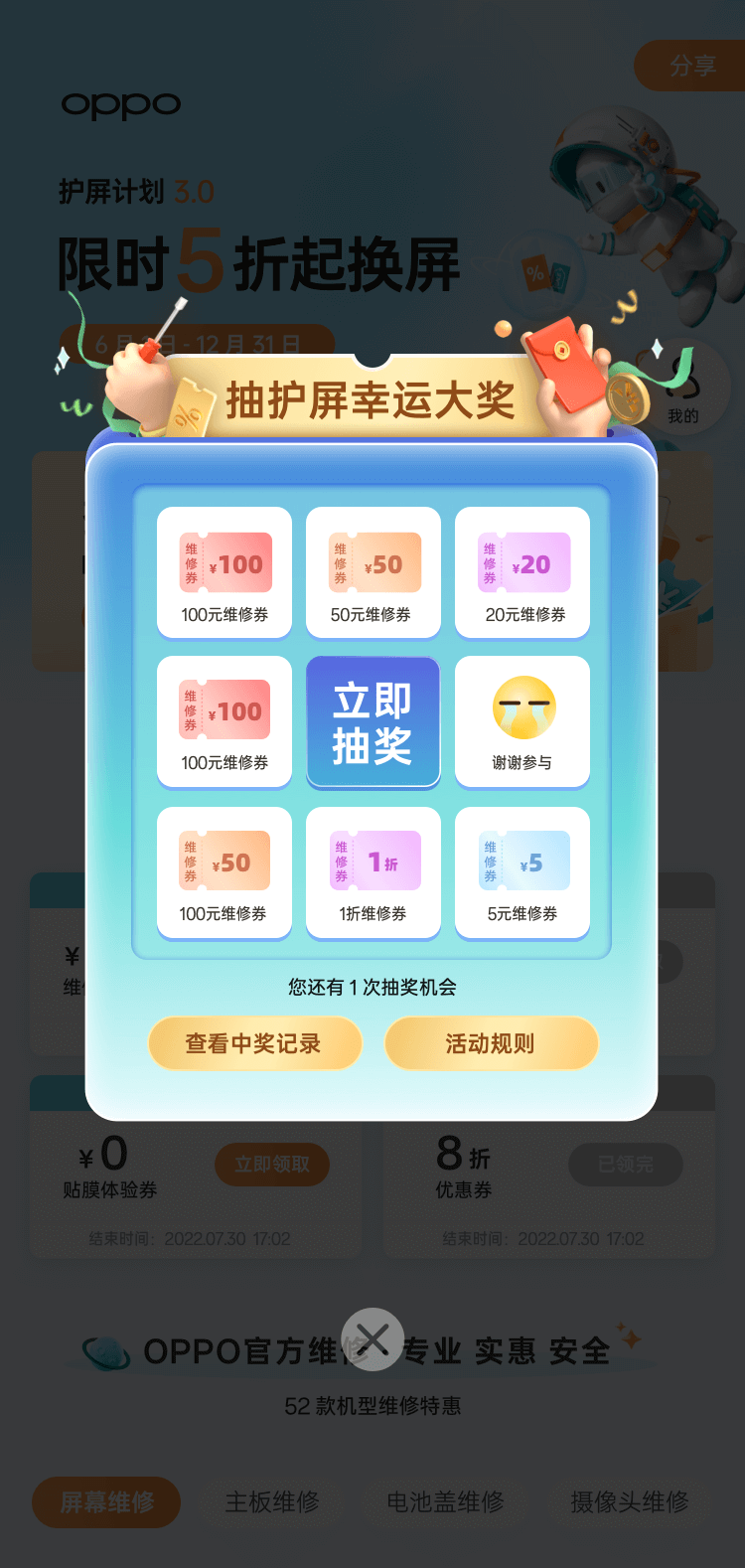Viewport: 745px width, 1568px height.
Task: Tap the 立即抽奖 draw button
Action: click(372, 722)
